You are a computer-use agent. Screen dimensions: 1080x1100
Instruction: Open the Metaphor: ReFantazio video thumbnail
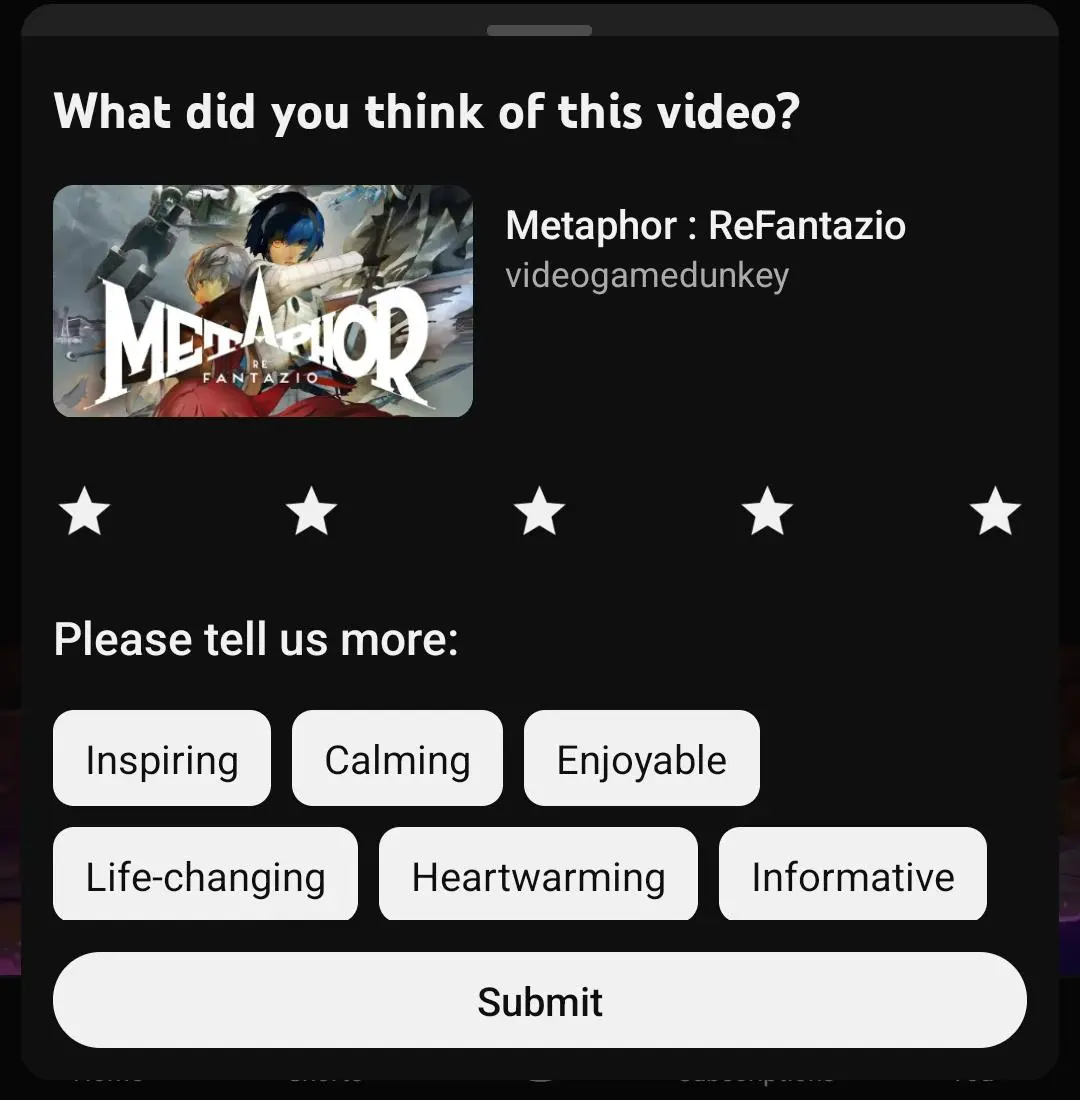[263, 301]
